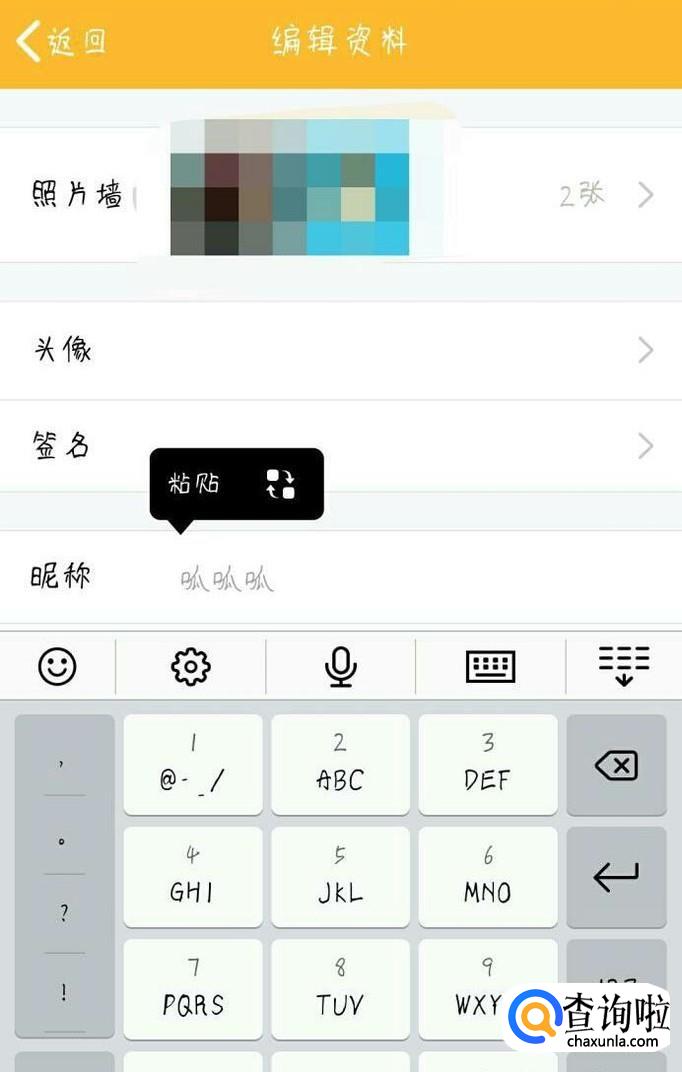The height and width of the screenshot is (1072, 682).
Task: Delete a character with the backspace key
Action: tap(616, 765)
